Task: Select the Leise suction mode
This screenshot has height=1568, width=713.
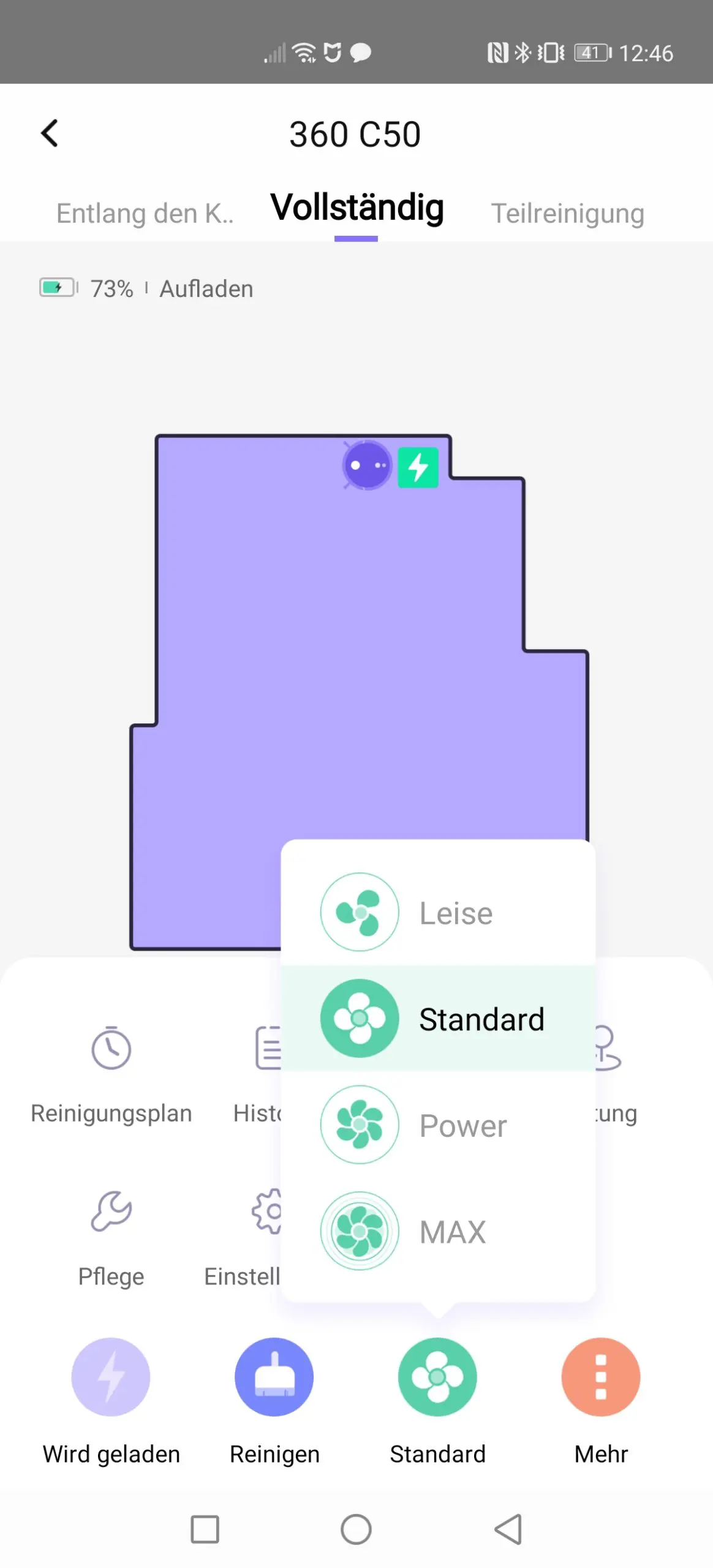Action: click(x=438, y=912)
